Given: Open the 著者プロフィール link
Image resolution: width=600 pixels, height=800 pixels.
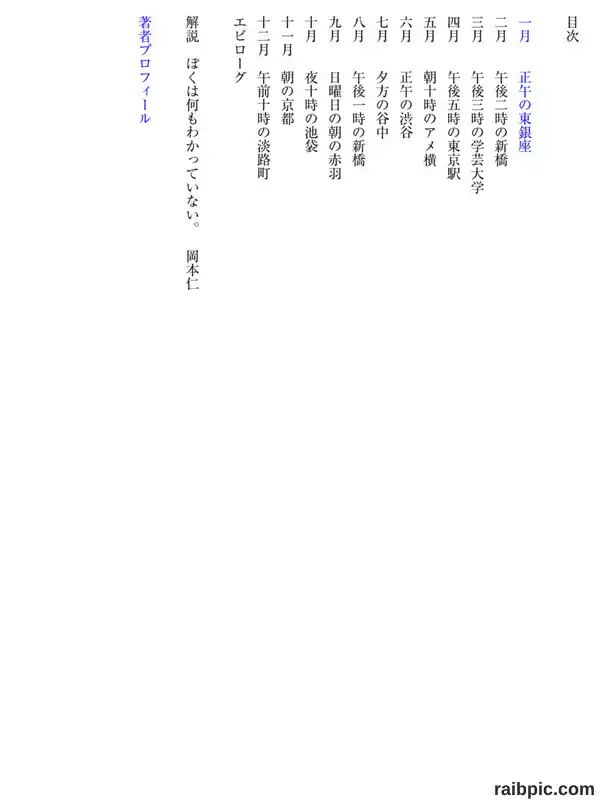Looking at the screenshot, I should pyautogui.click(x=145, y=69).
